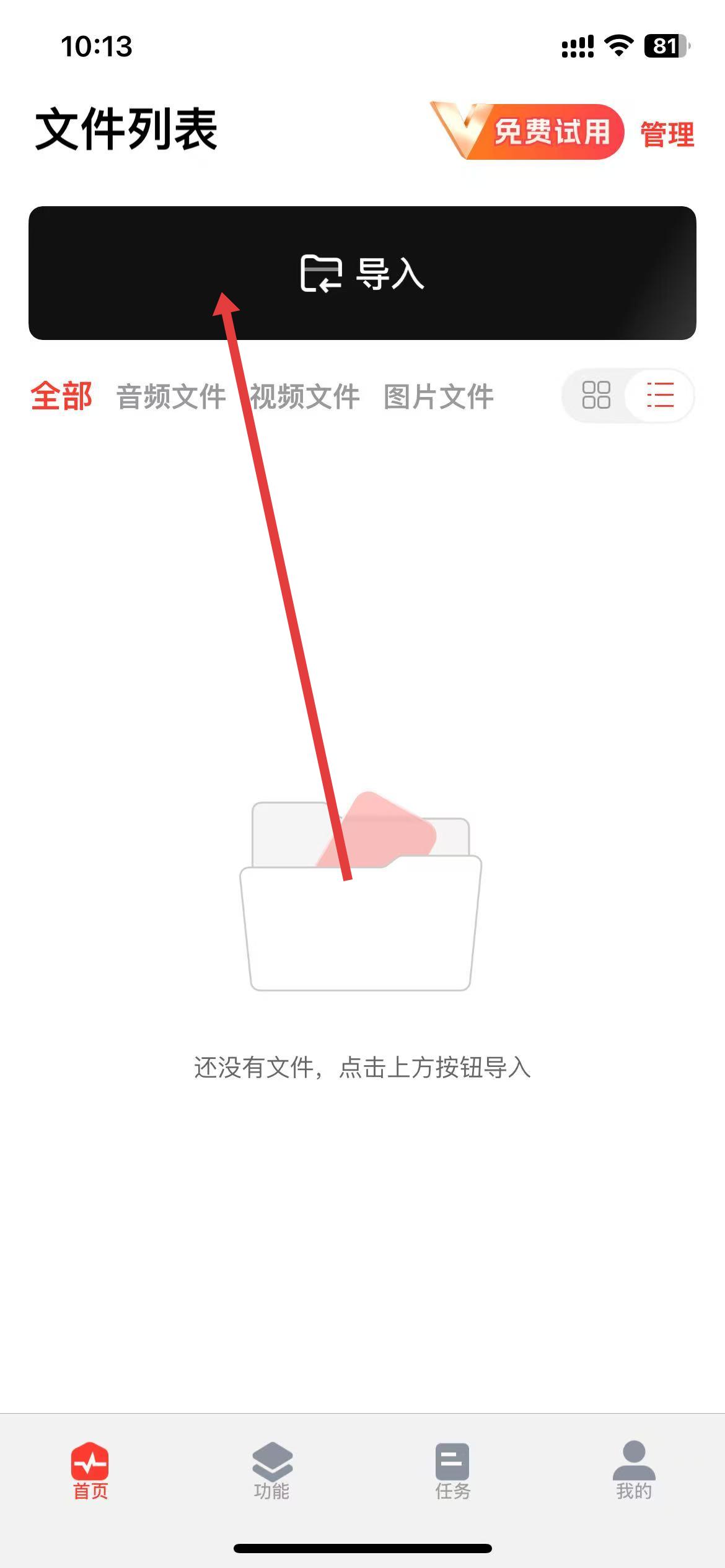This screenshot has height=1568, width=725.
Task: Select the list view layout
Action: pos(659,395)
